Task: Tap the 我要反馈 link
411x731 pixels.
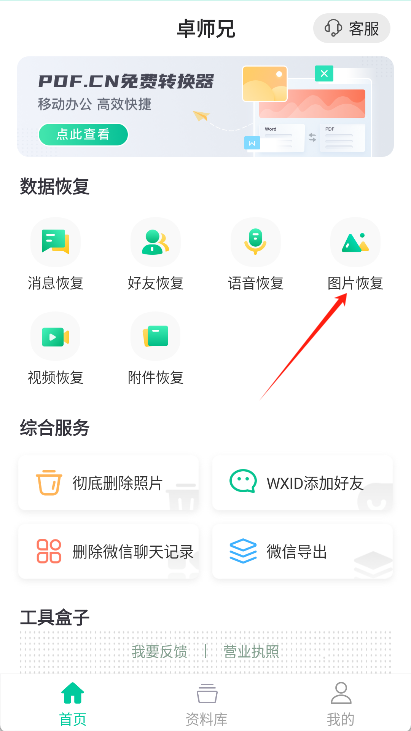Action: (159, 651)
